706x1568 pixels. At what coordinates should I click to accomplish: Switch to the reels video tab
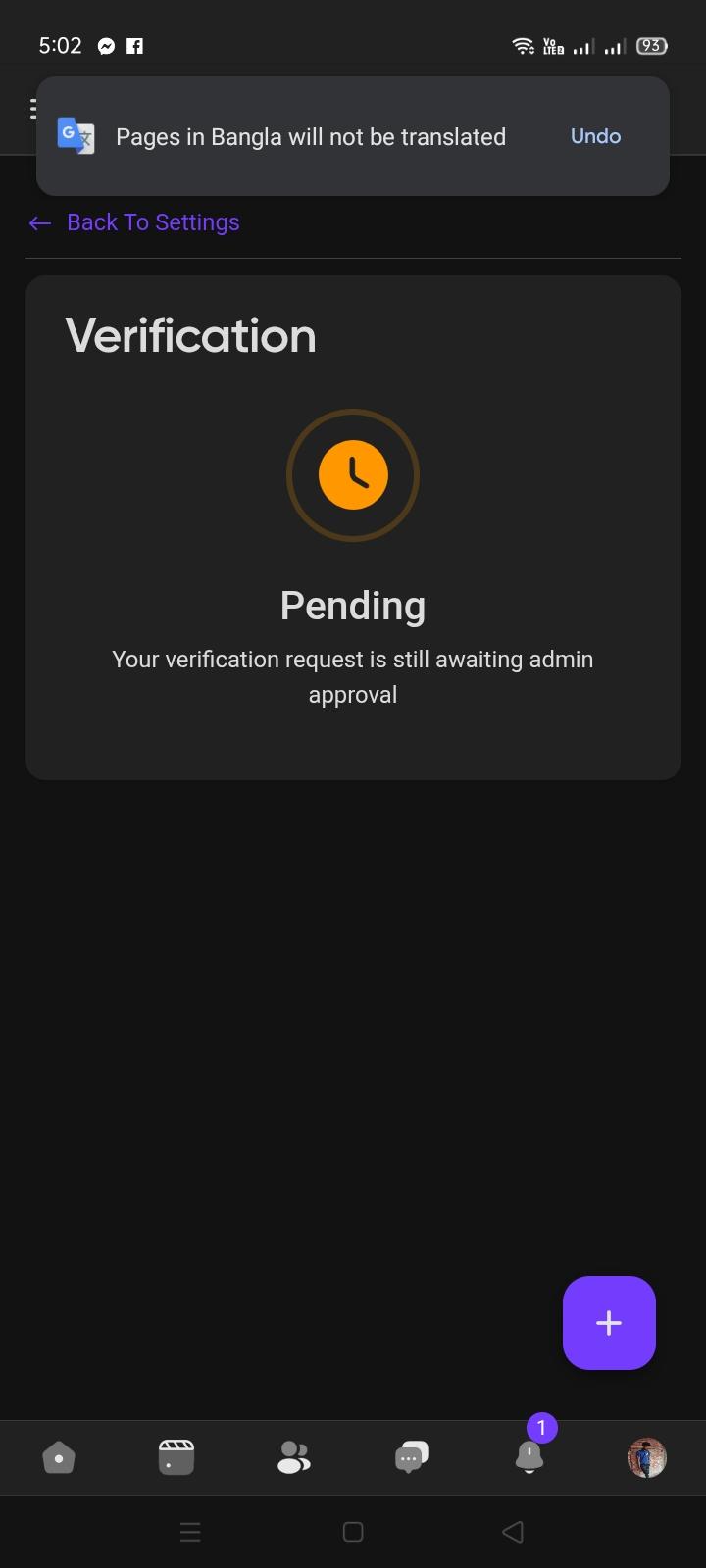pyautogui.click(x=176, y=1457)
